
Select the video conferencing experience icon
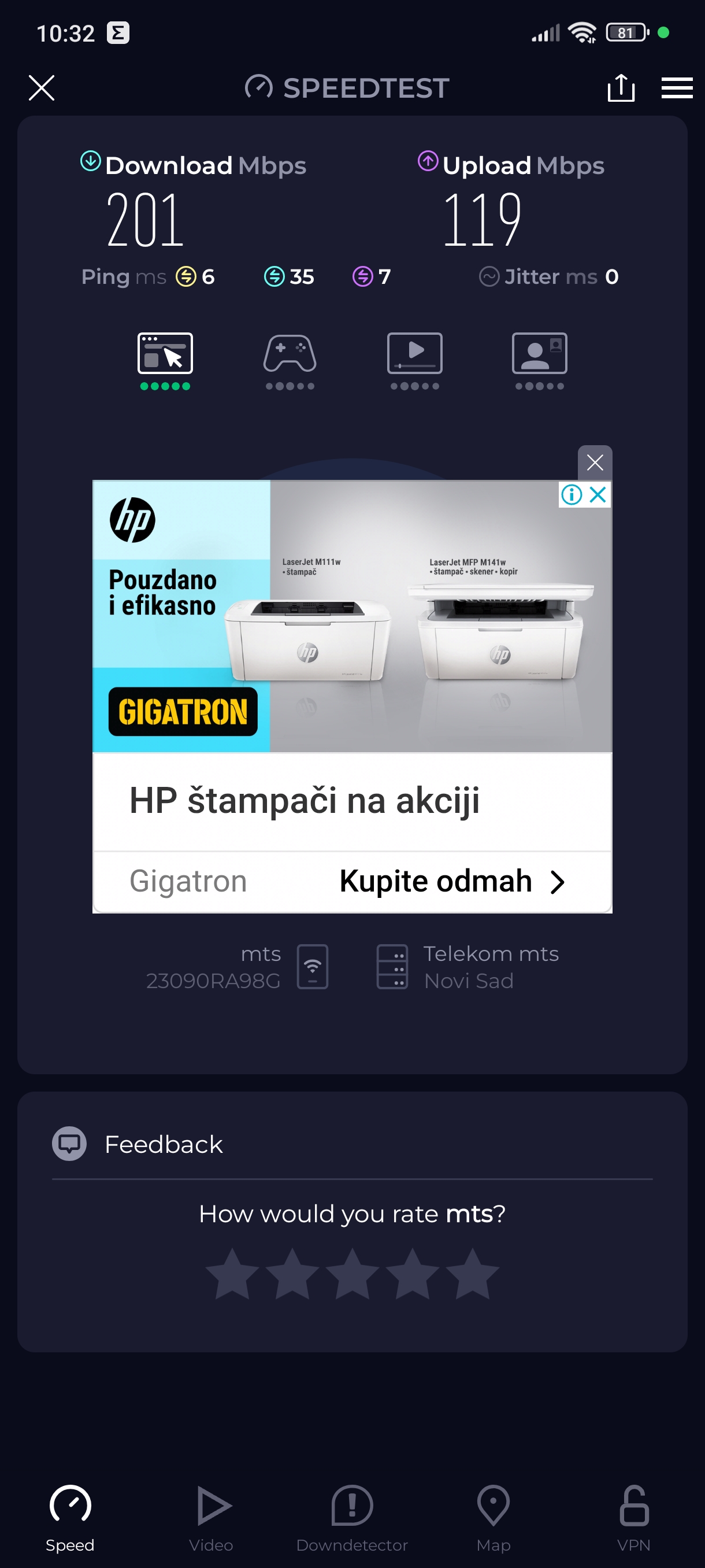point(539,354)
